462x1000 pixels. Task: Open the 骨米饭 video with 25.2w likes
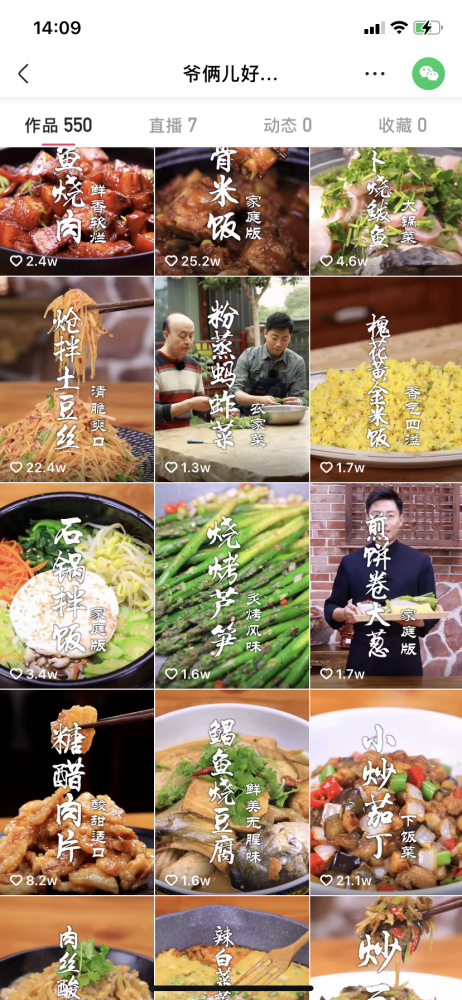click(x=232, y=211)
